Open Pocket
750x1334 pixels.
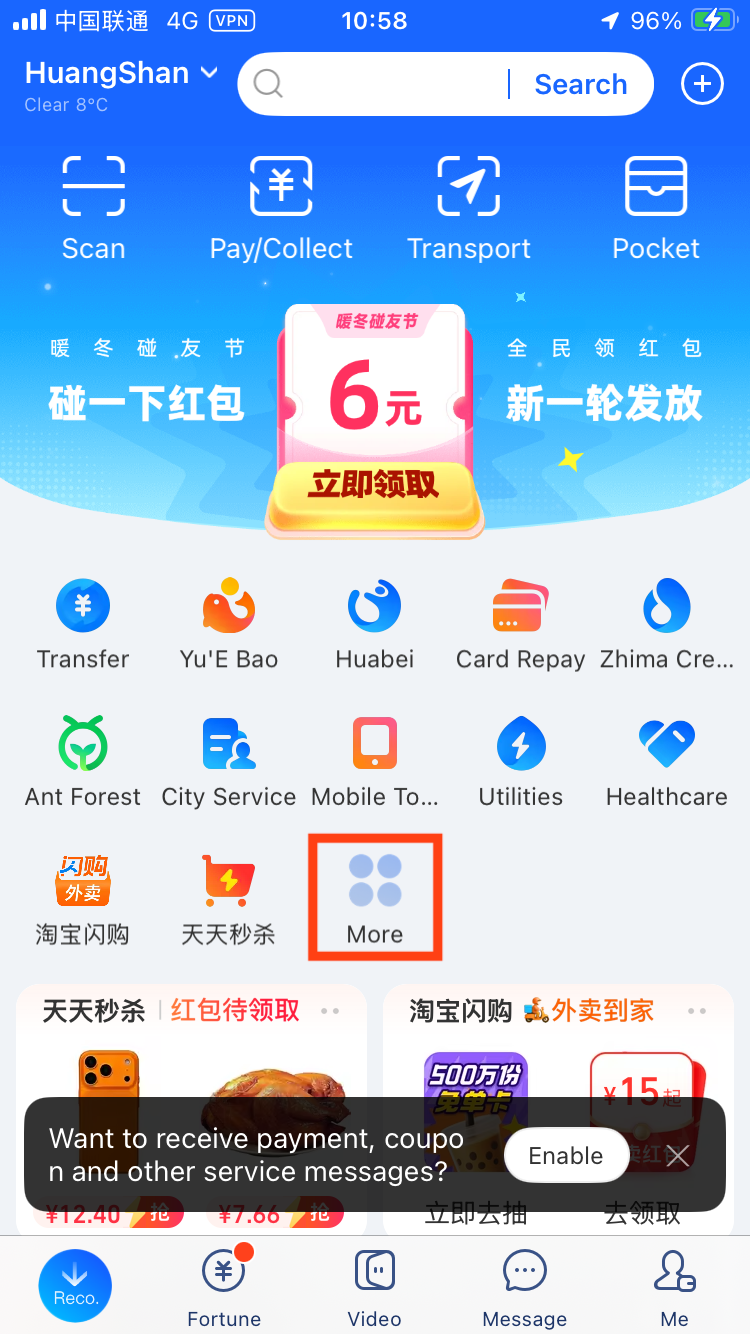[656, 208]
